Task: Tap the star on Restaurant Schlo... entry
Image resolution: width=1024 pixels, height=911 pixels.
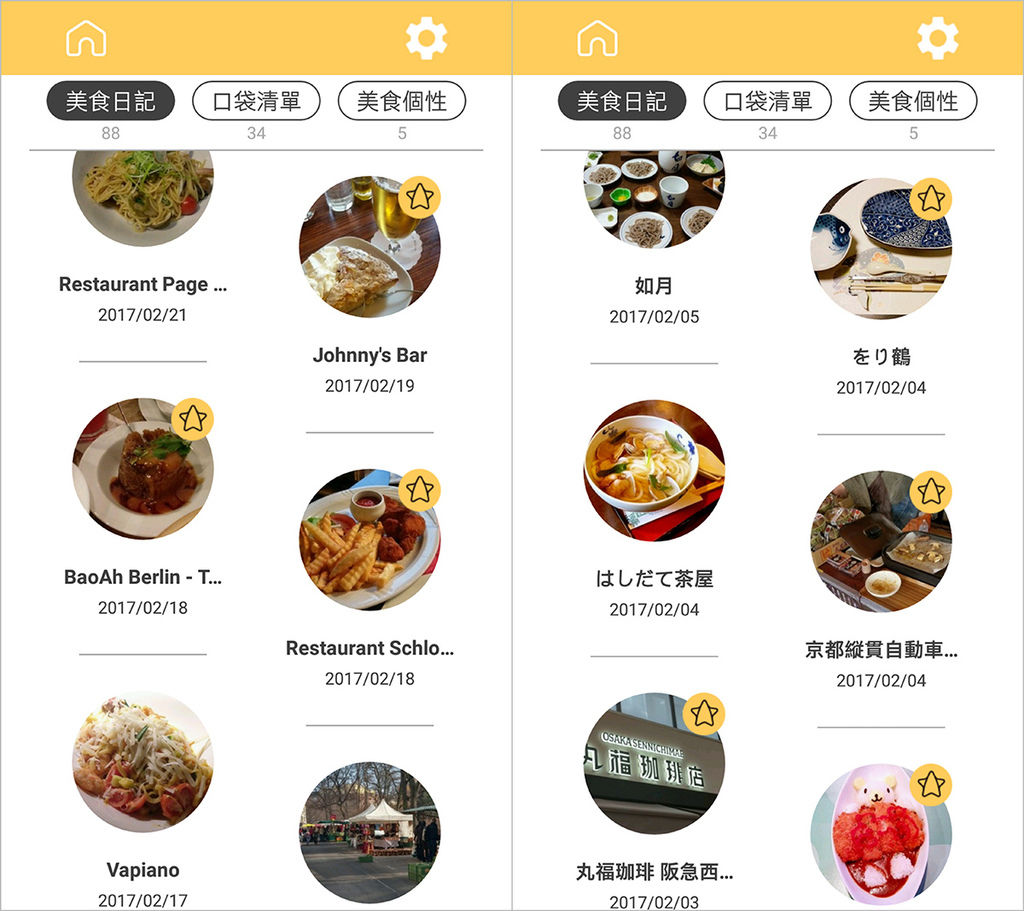Action: coord(419,490)
